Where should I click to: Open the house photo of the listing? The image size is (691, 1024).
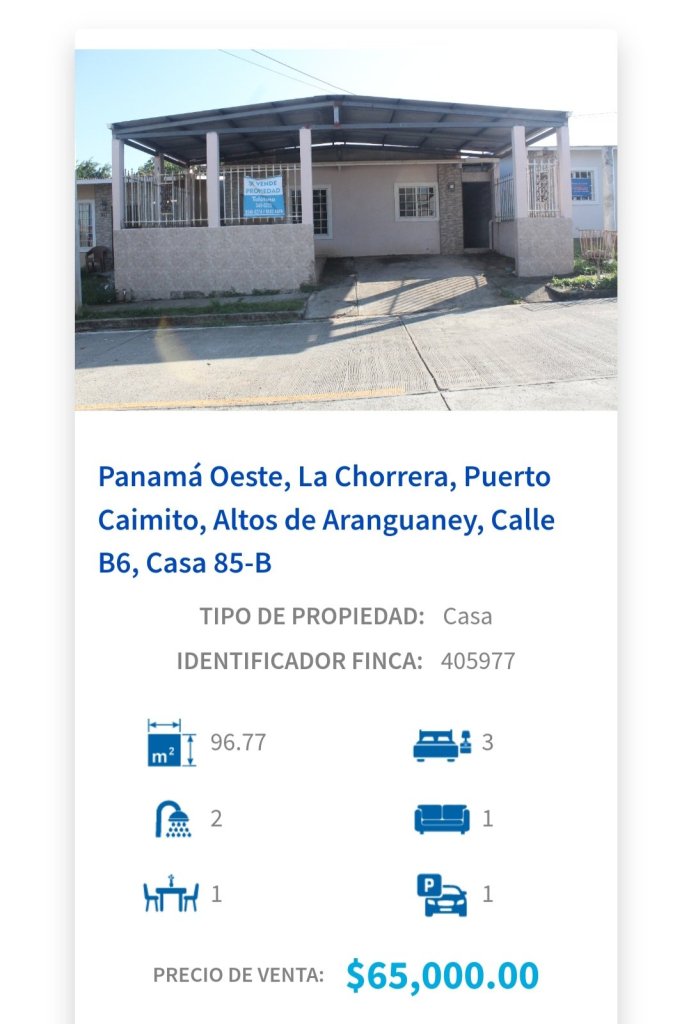pyautogui.click(x=345, y=230)
